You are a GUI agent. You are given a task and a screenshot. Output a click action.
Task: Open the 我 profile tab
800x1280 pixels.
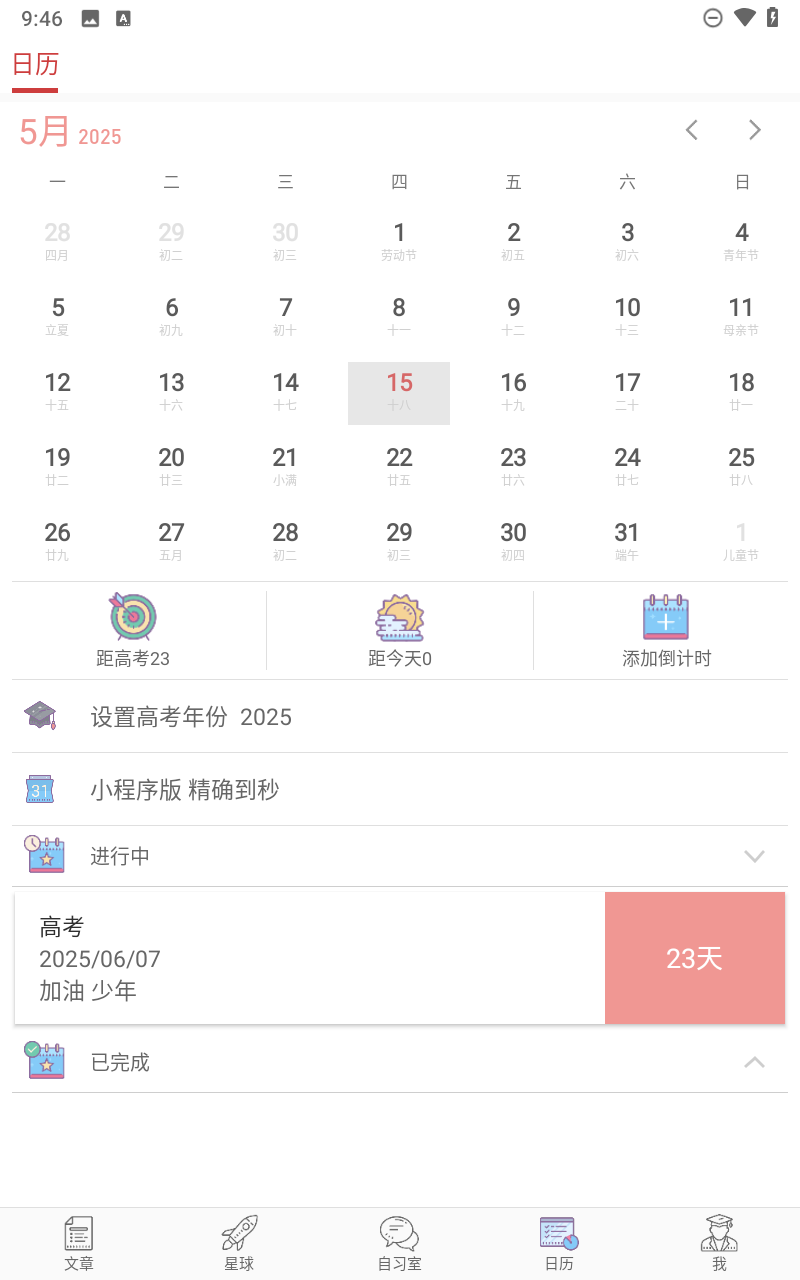[719, 1244]
